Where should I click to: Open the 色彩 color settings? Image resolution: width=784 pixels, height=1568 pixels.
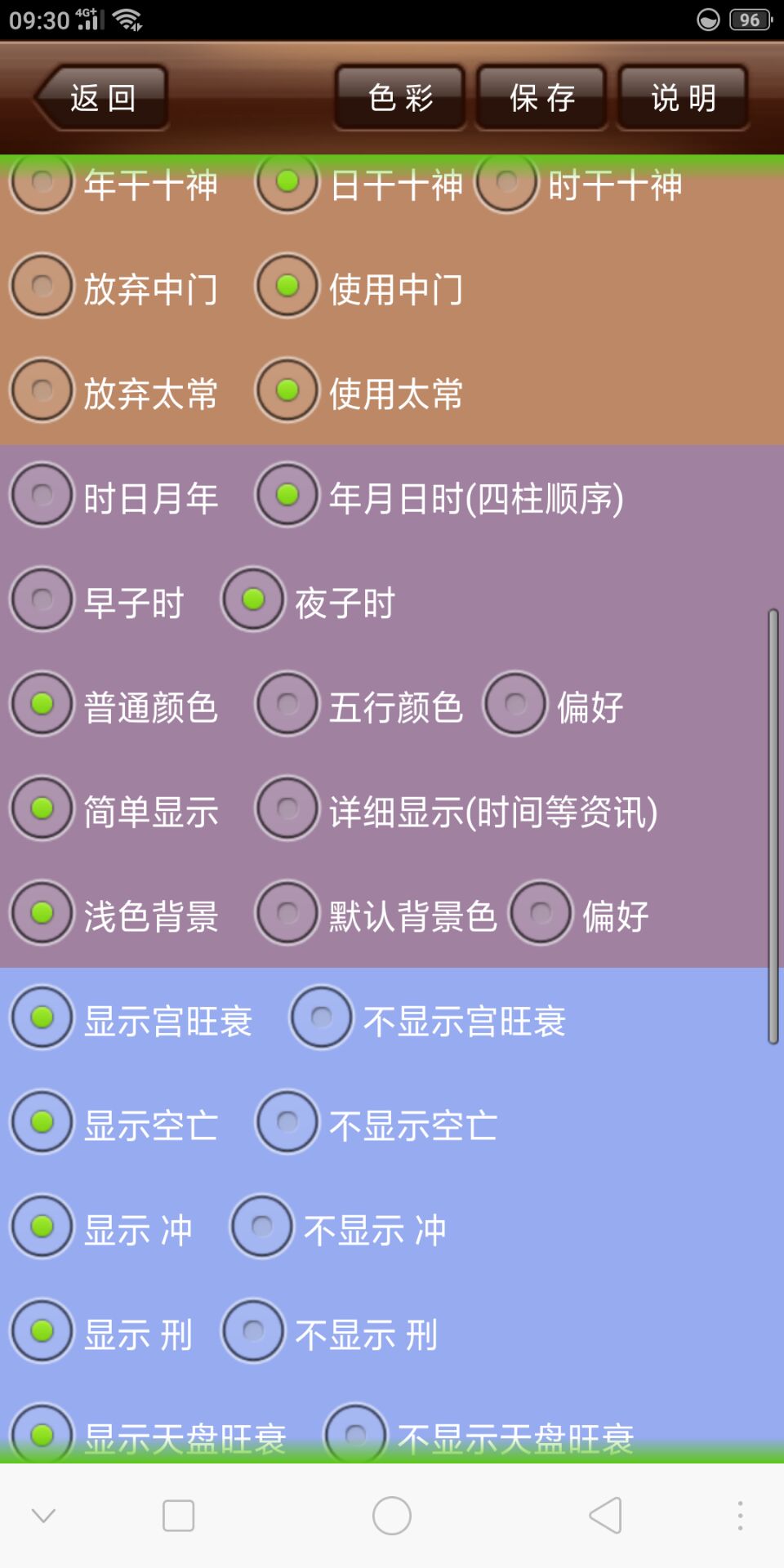tap(400, 98)
